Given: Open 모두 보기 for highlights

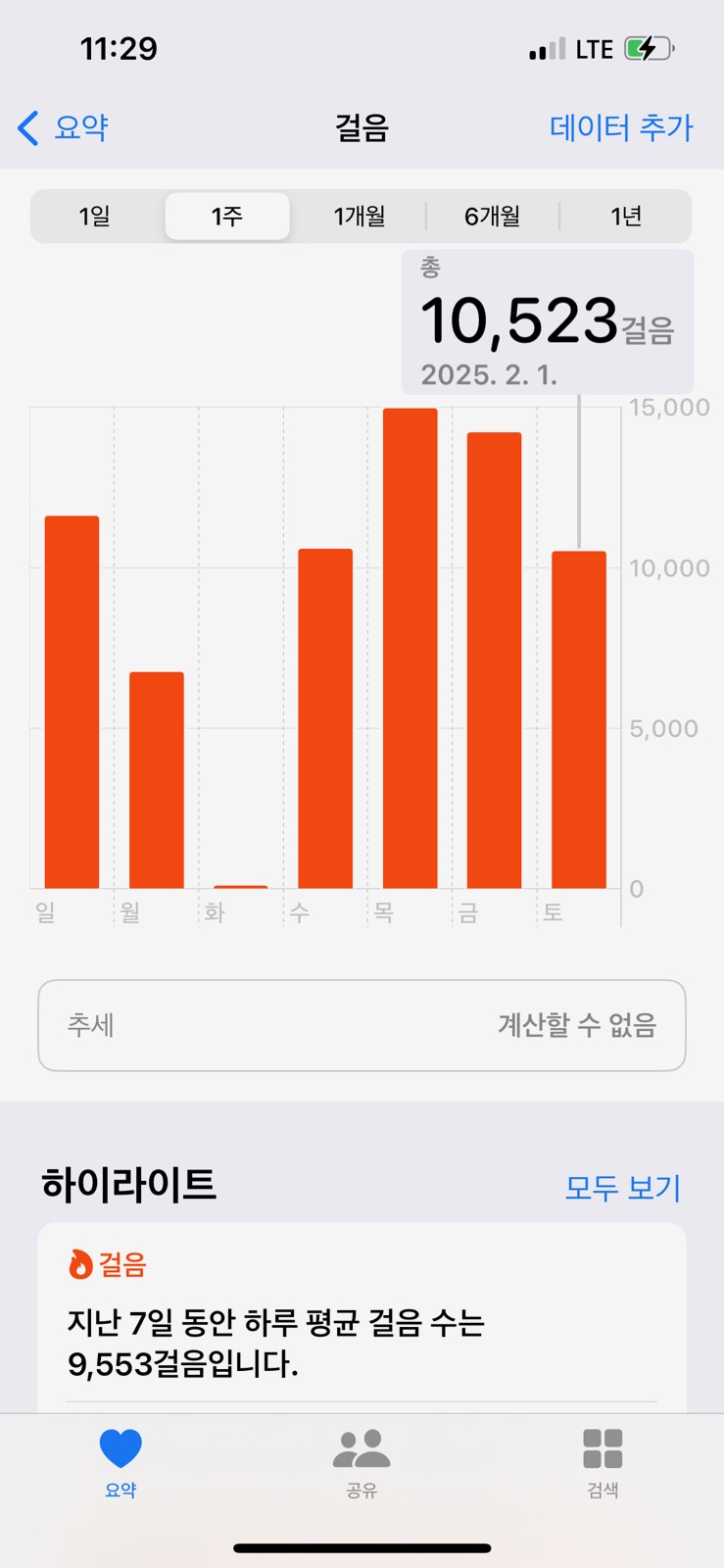Looking at the screenshot, I should (622, 1187).
